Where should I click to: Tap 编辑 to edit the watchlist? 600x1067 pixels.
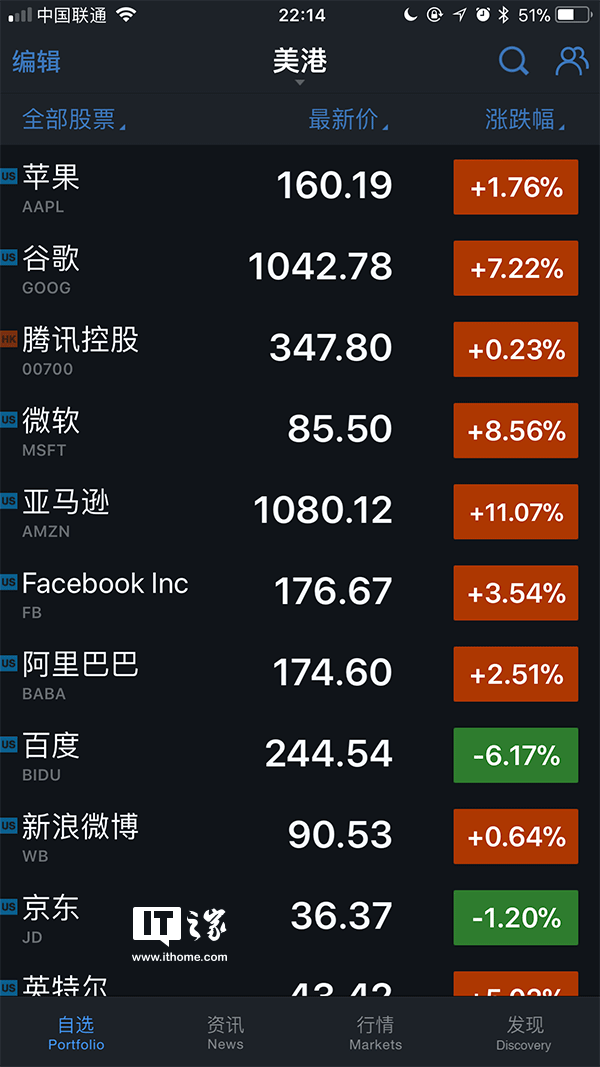tap(36, 62)
